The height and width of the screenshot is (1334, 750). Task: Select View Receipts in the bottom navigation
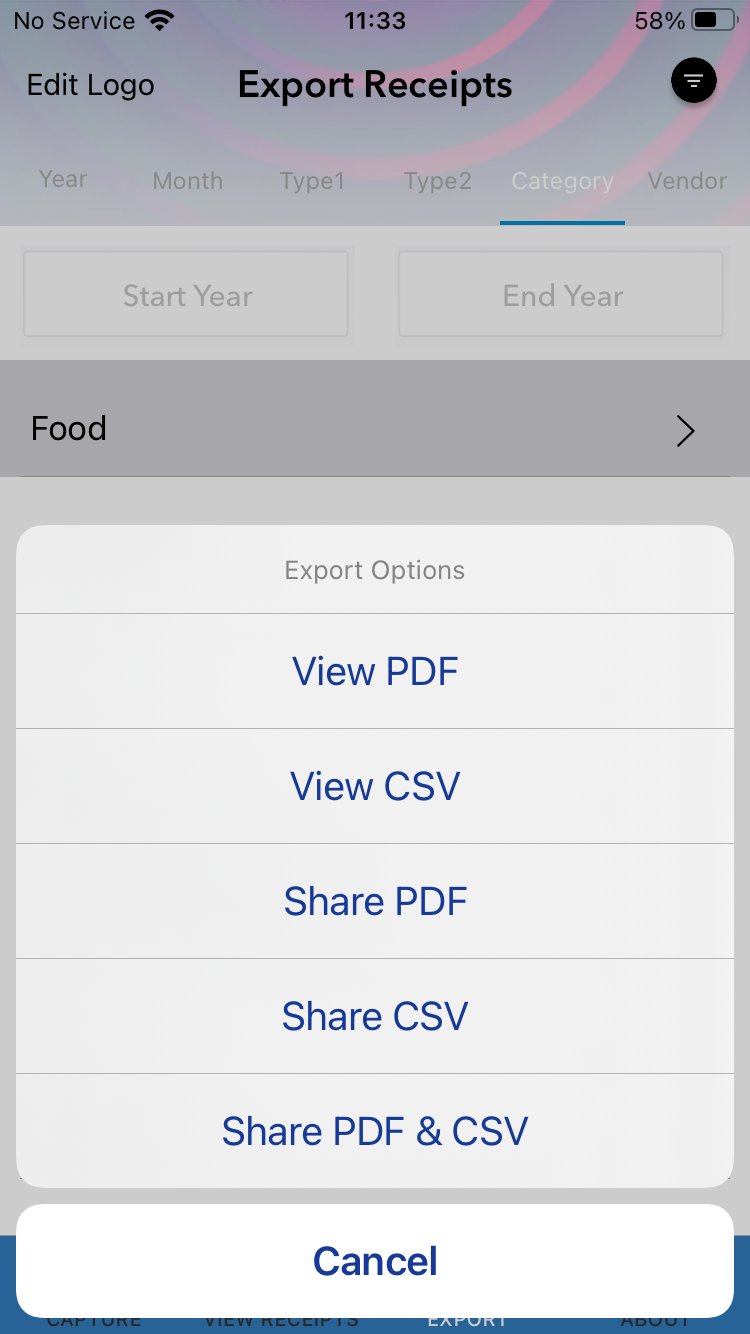pyautogui.click(x=280, y=1318)
